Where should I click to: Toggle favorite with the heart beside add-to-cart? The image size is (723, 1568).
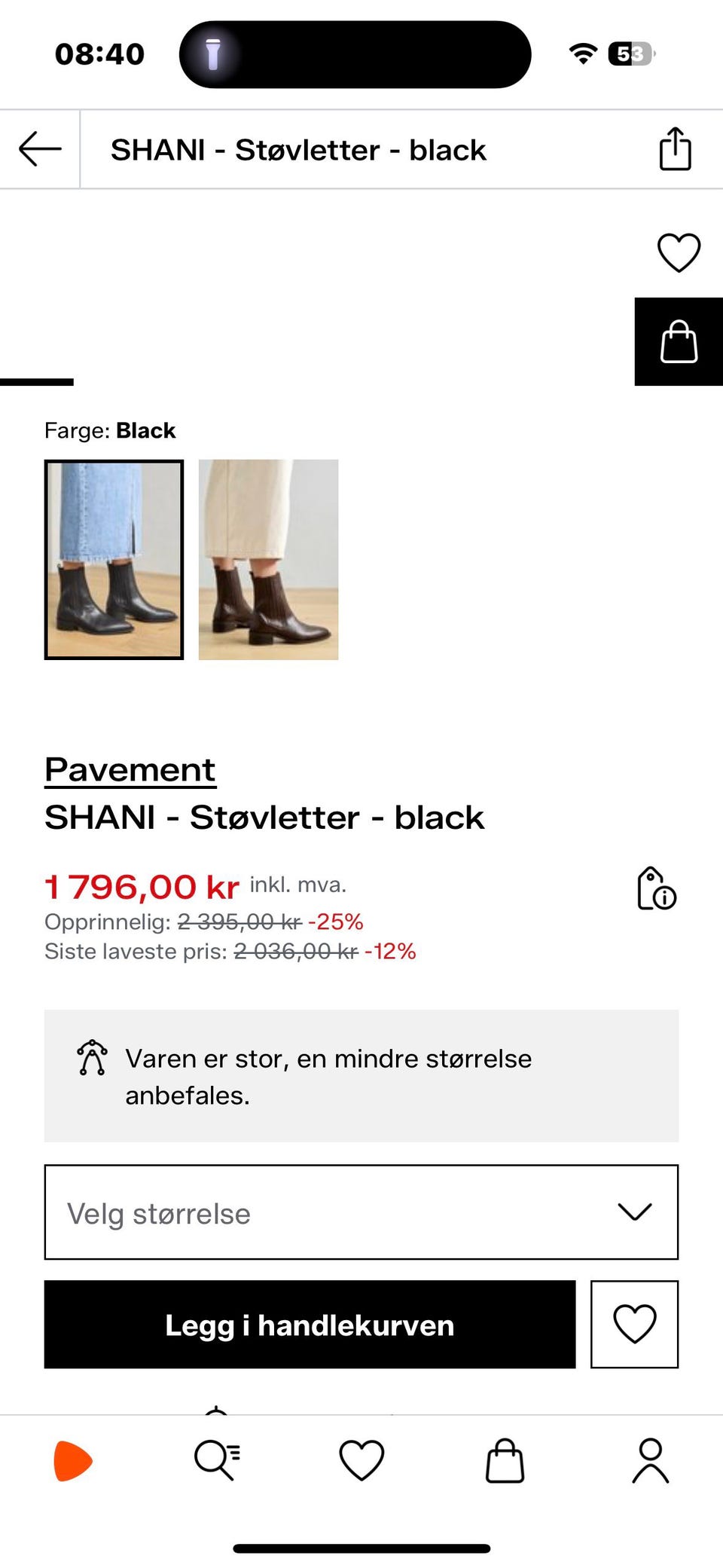point(635,1325)
